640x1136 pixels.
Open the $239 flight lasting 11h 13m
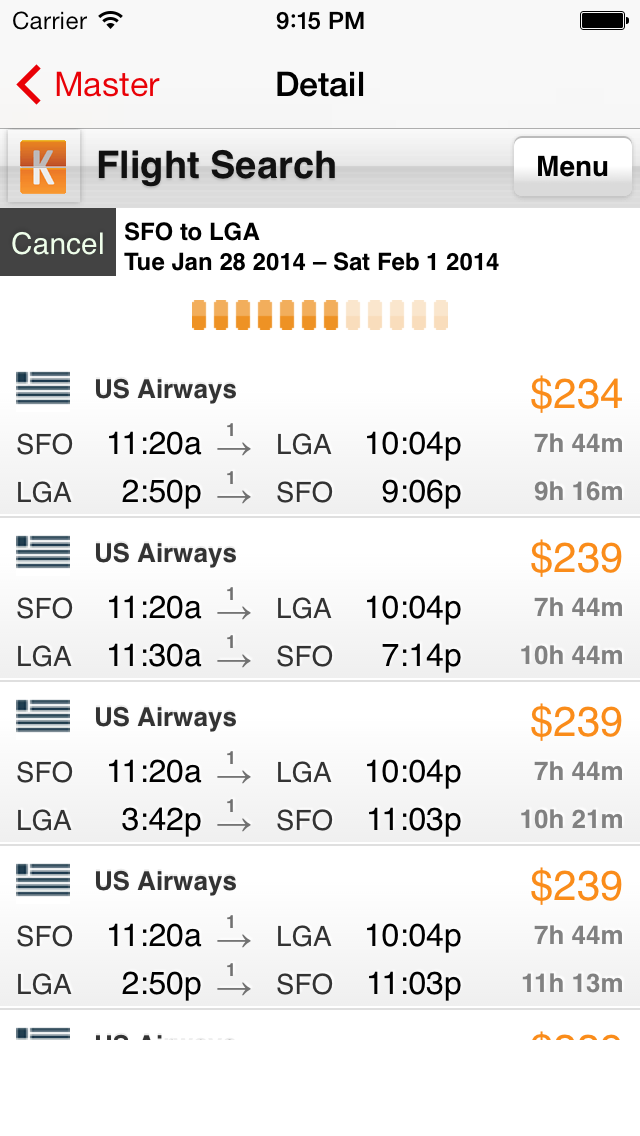tap(320, 927)
